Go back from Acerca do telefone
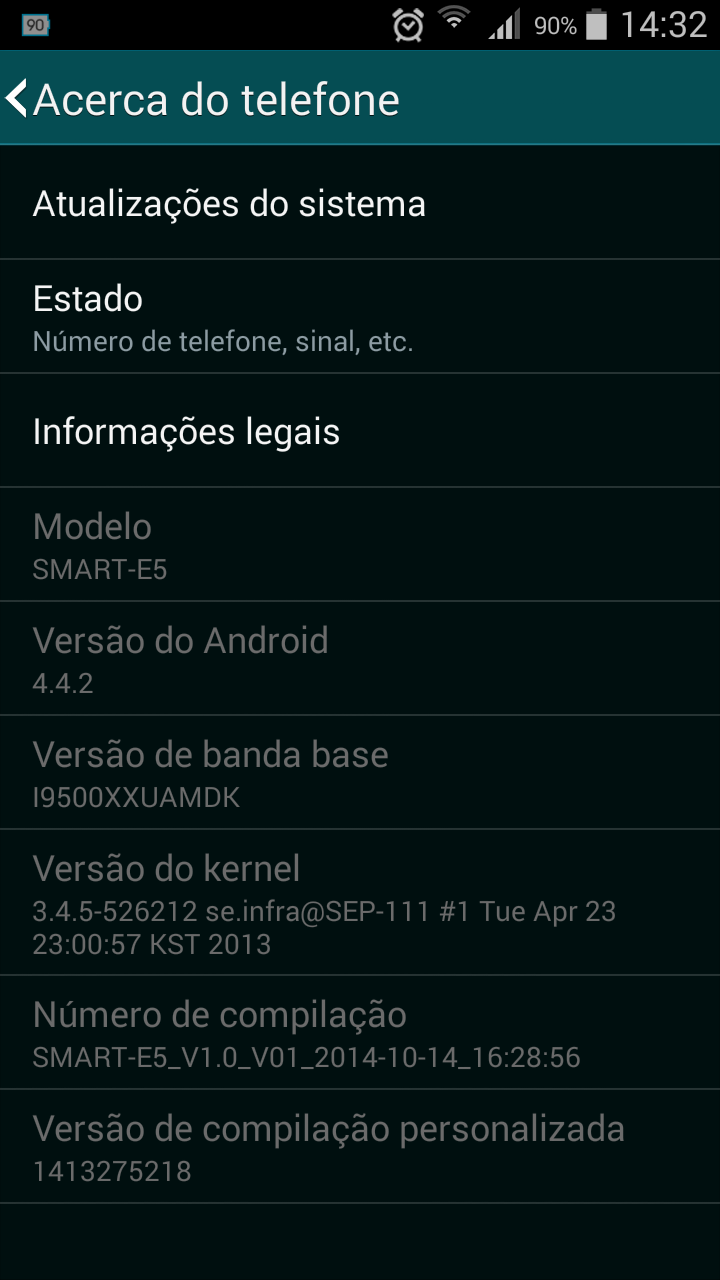The width and height of the screenshot is (720, 1280). point(200,99)
